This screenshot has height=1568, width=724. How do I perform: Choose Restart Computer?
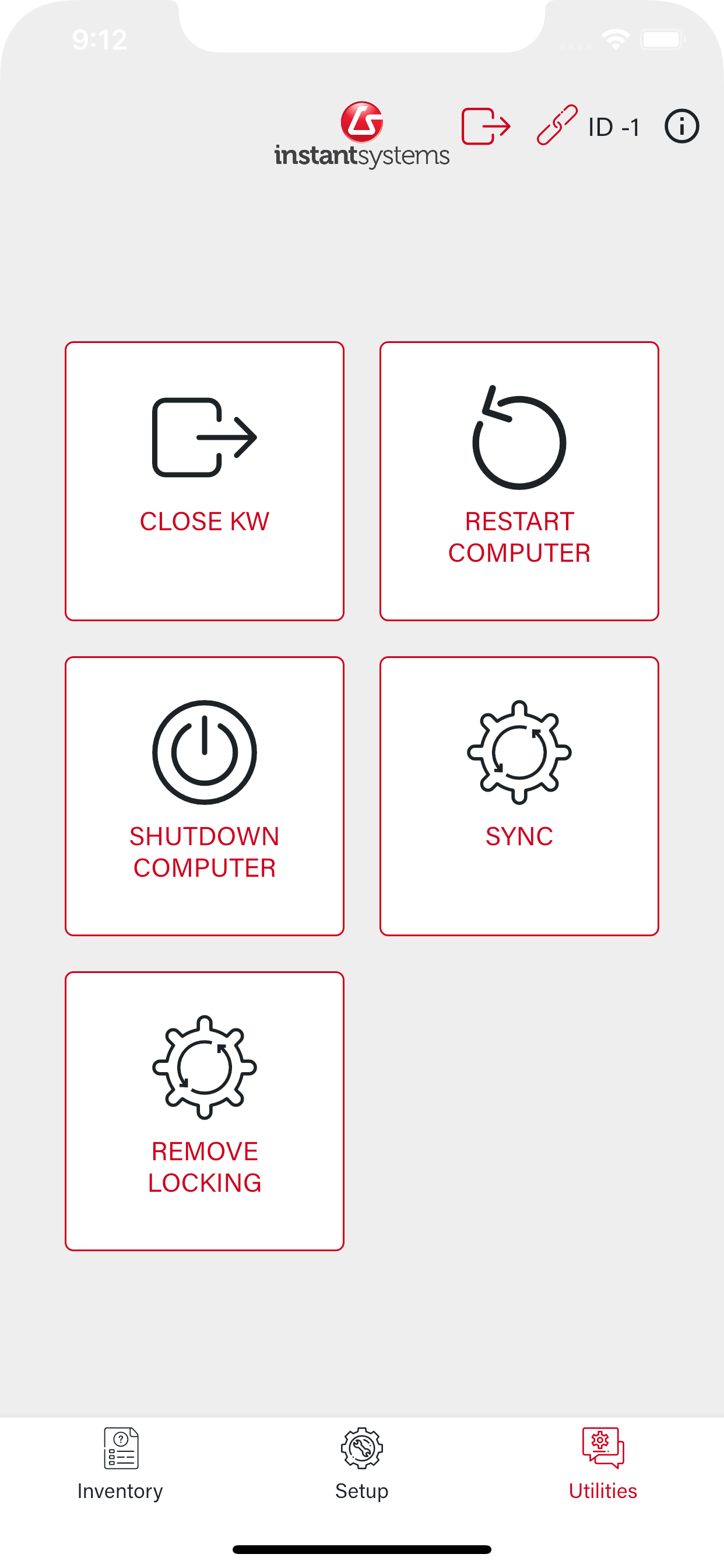pos(519,481)
